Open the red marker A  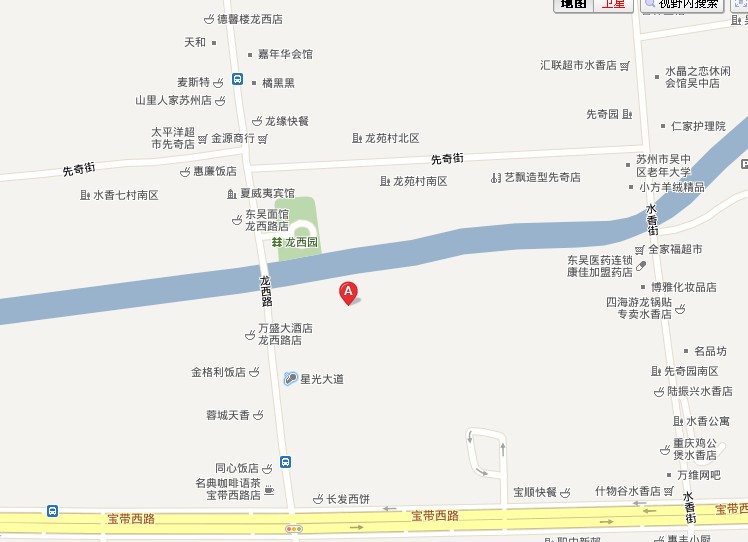coord(348,292)
